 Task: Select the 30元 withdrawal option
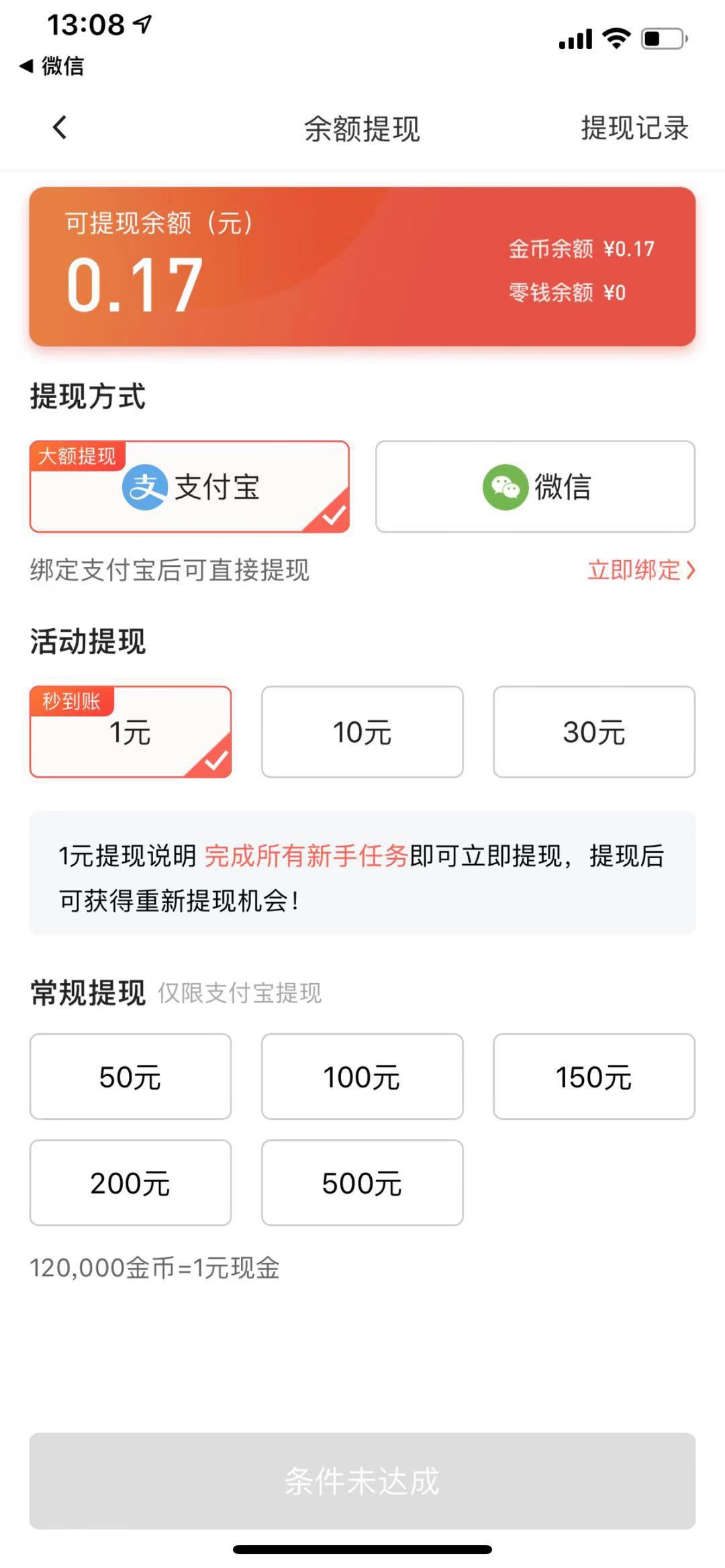593,731
